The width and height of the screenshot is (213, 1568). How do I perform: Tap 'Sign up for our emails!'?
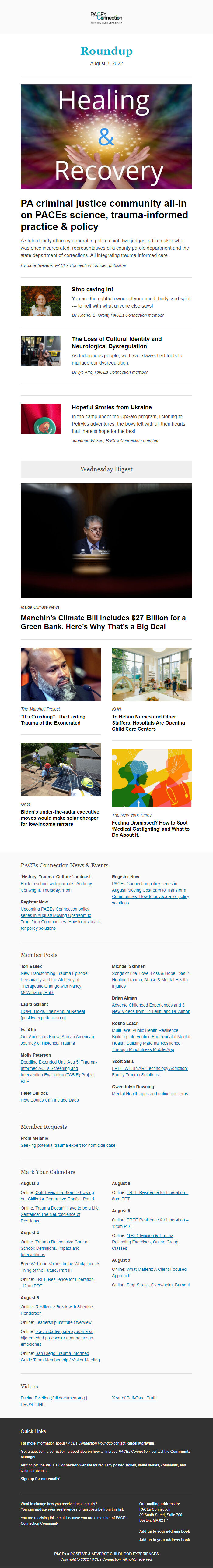tap(41, 1478)
